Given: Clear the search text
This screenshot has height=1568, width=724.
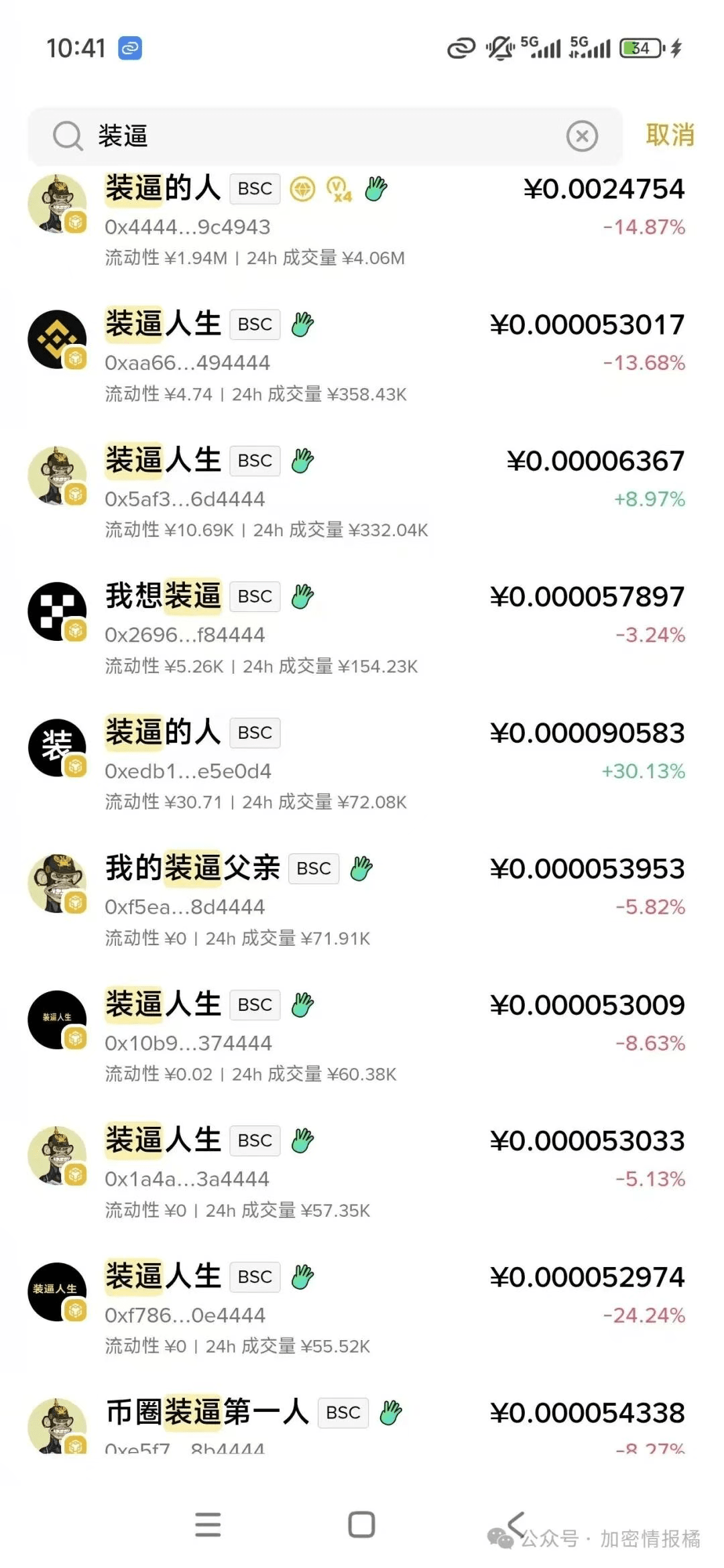Looking at the screenshot, I should tap(581, 136).
